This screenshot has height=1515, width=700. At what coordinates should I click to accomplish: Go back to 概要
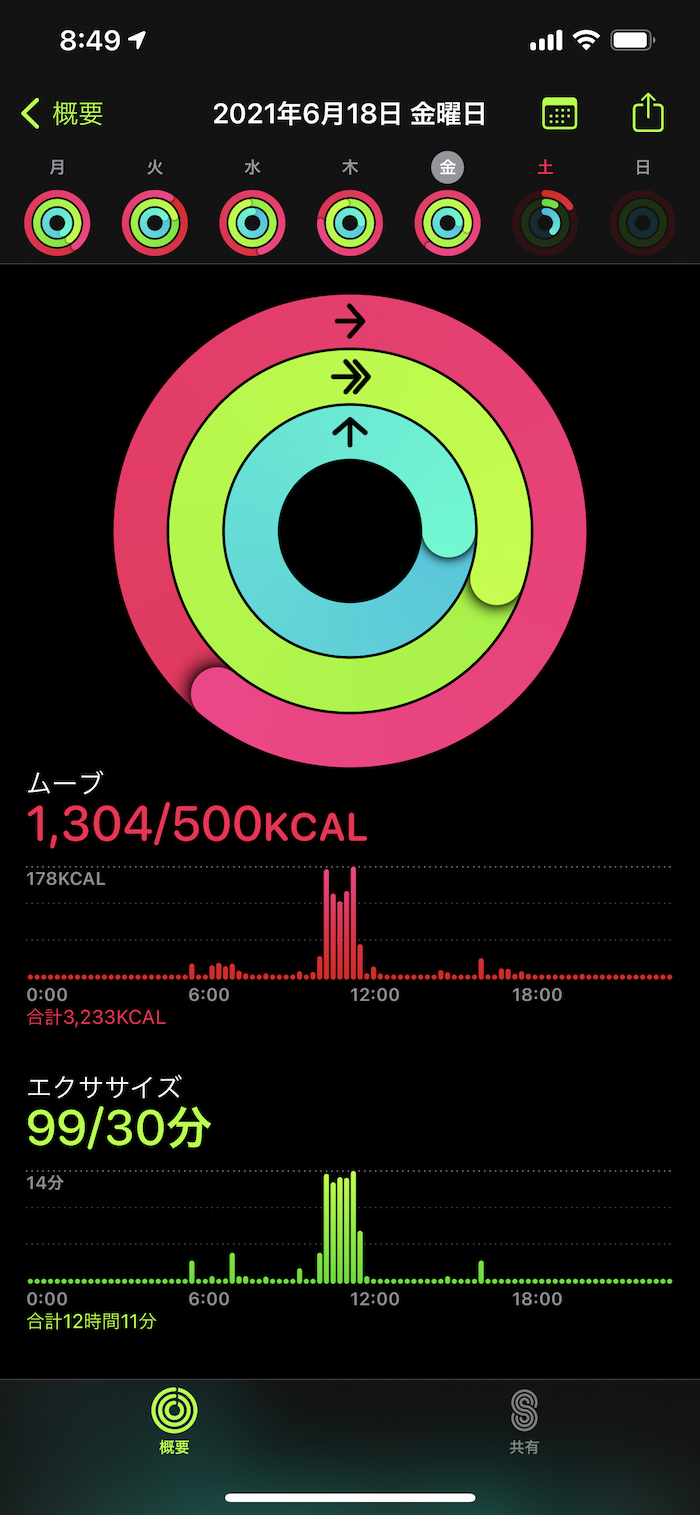(x=62, y=114)
